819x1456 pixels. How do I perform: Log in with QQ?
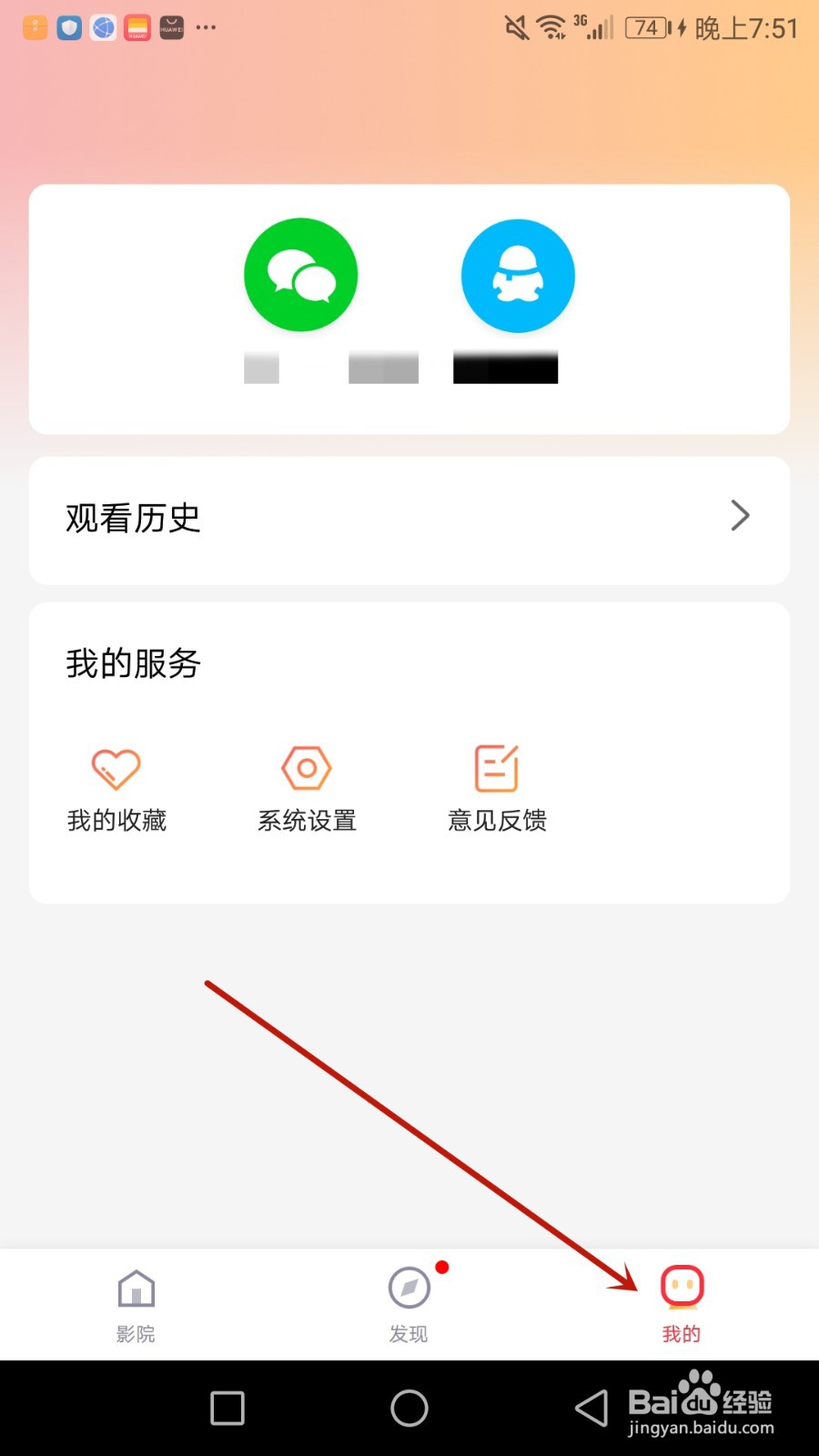pyautogui.click(x=517, y=276)
